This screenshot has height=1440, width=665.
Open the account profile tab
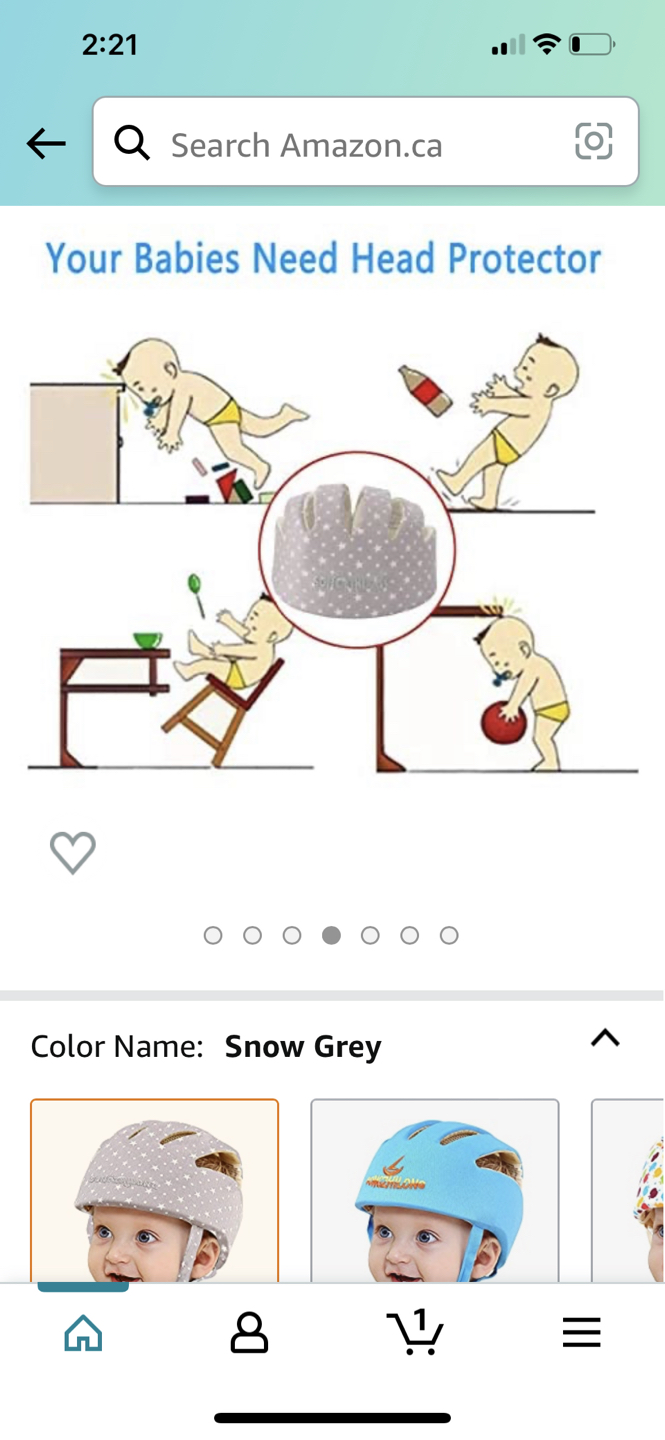[x=249, y=1332]
